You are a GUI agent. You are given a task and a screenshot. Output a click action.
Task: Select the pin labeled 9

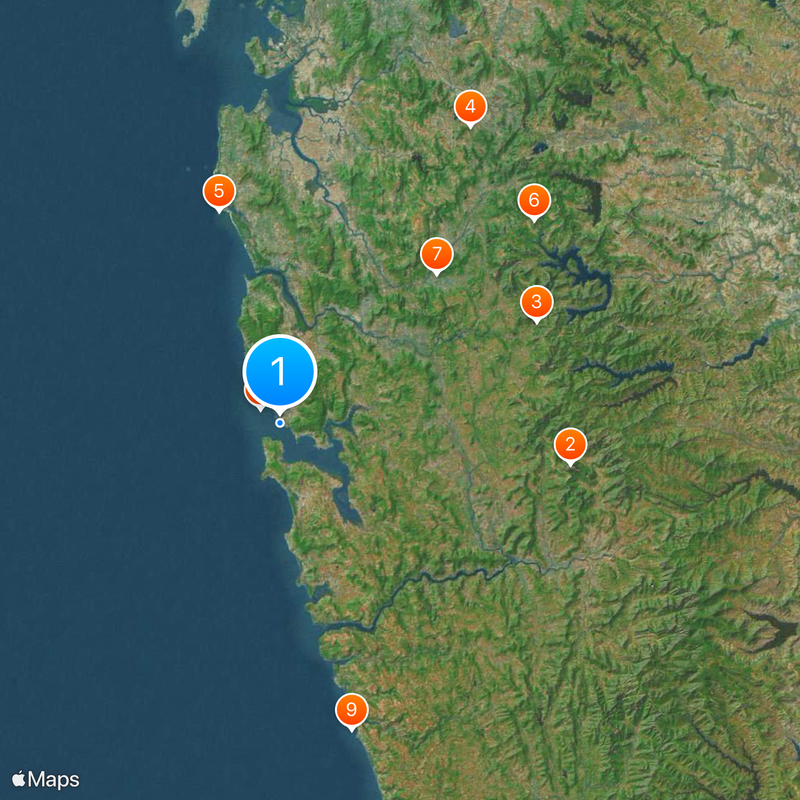tap(351, 710)
